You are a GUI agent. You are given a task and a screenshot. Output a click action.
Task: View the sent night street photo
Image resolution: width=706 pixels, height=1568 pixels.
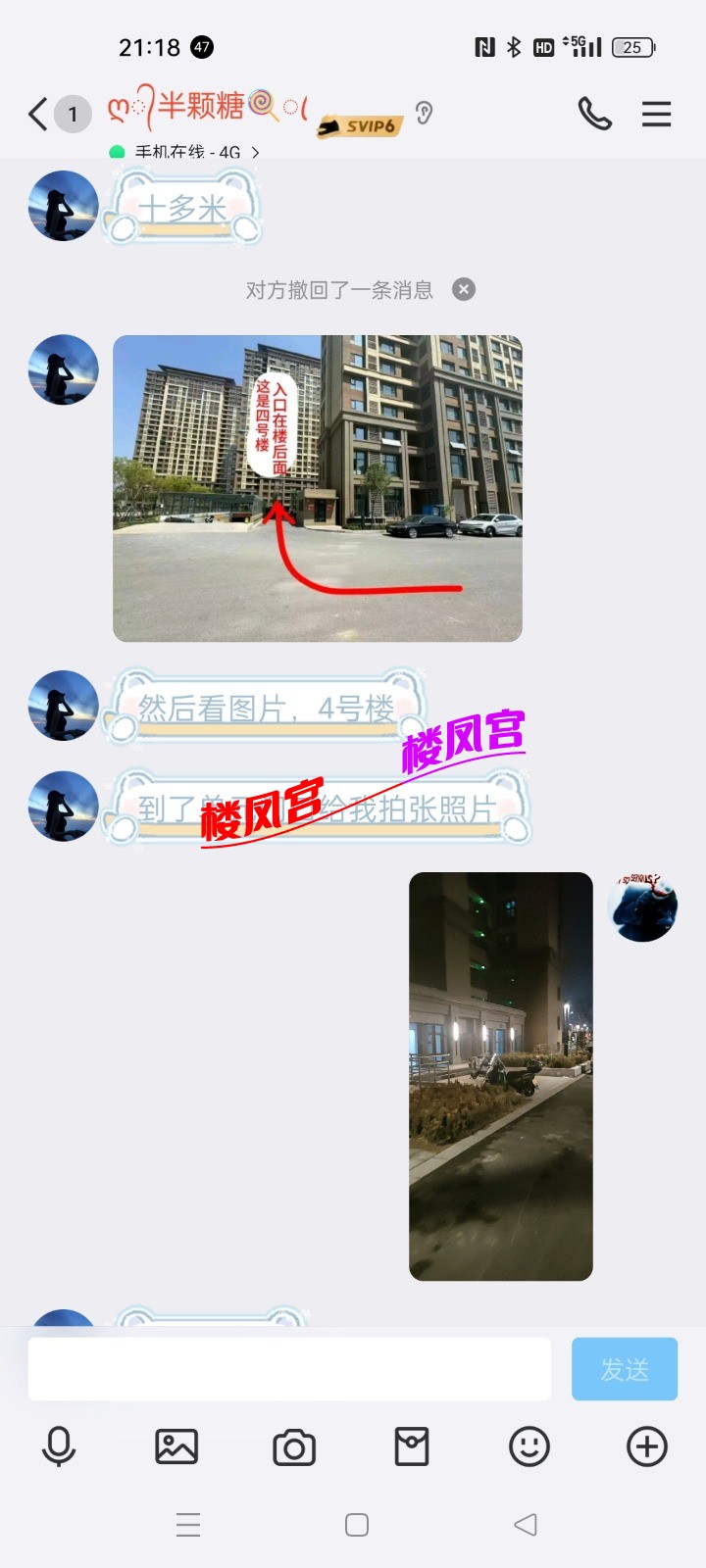tap(500, 1076)
